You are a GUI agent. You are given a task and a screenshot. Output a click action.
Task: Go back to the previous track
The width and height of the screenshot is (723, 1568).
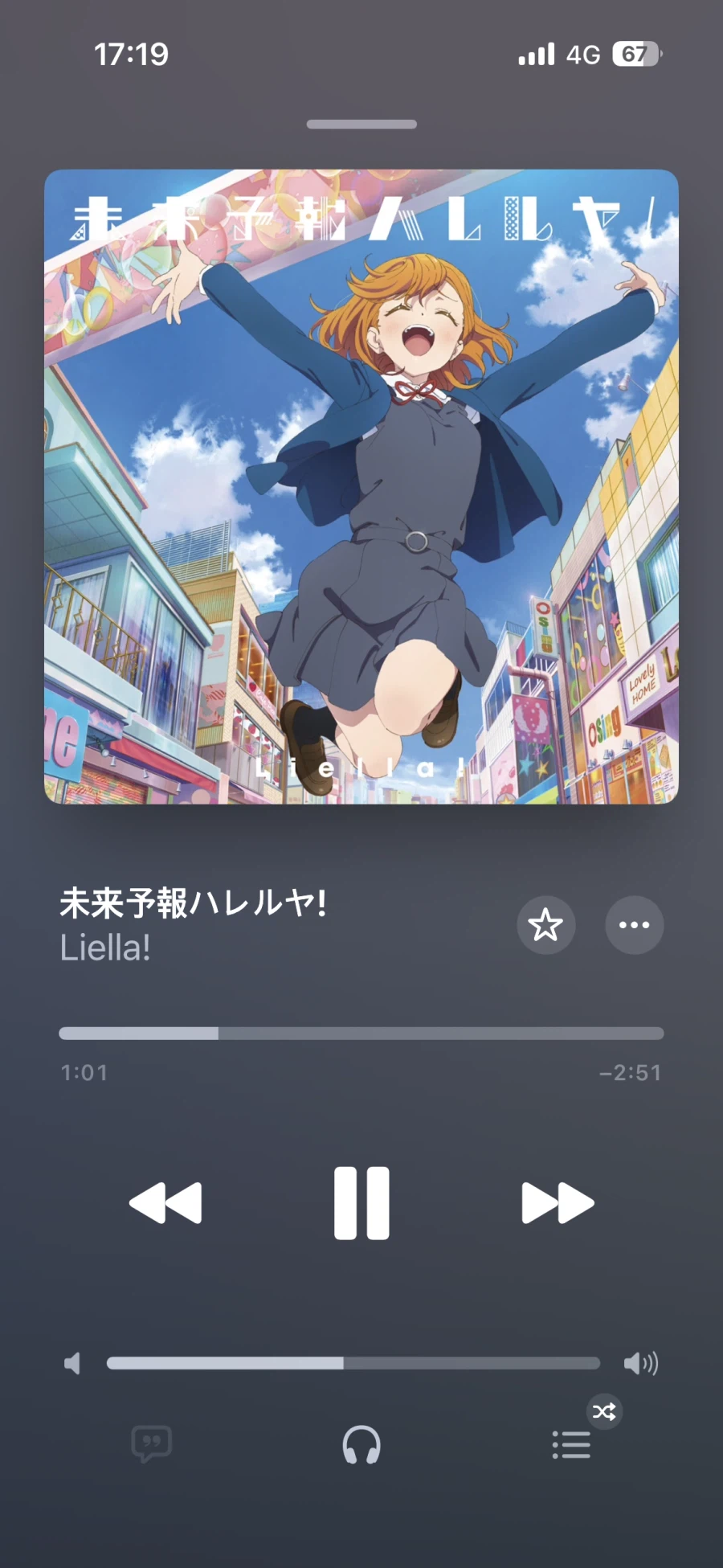click(165, 1202)
